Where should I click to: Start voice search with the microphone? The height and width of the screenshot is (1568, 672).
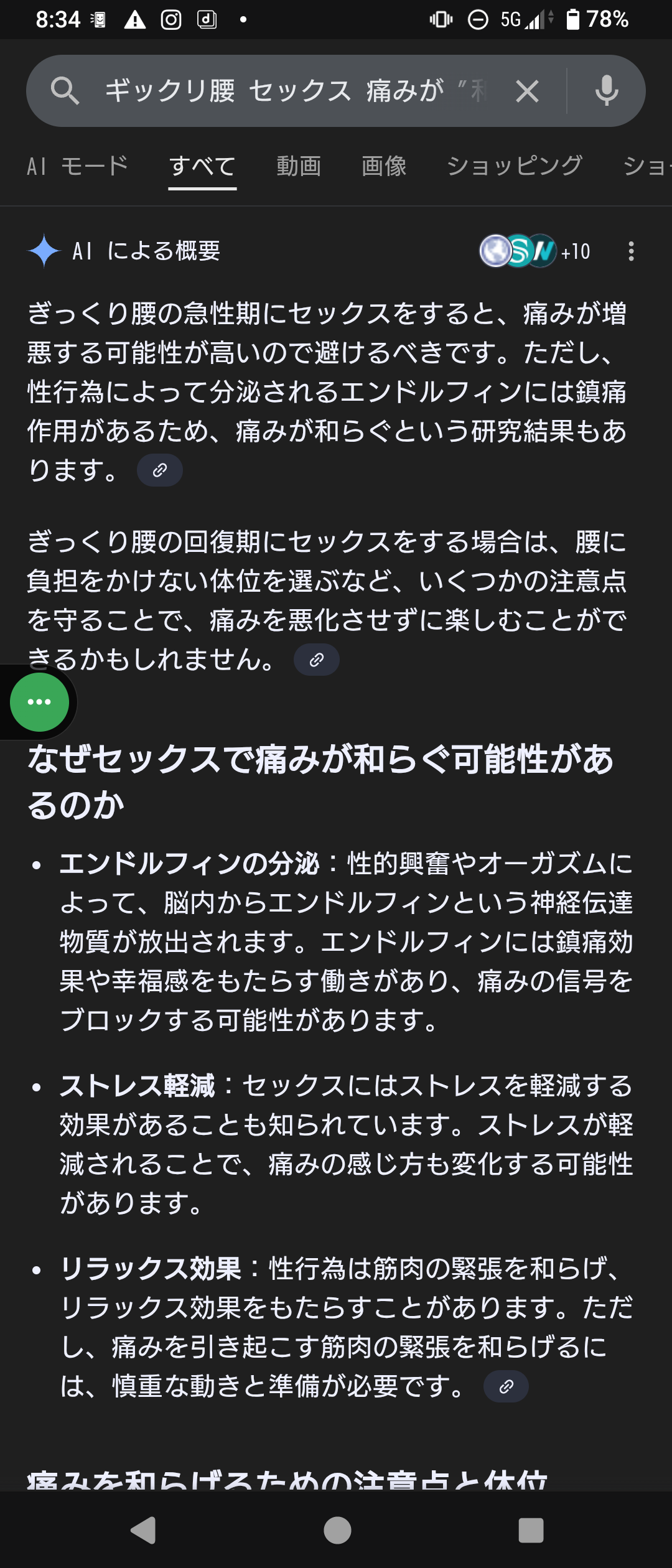(x=607, y=91)
